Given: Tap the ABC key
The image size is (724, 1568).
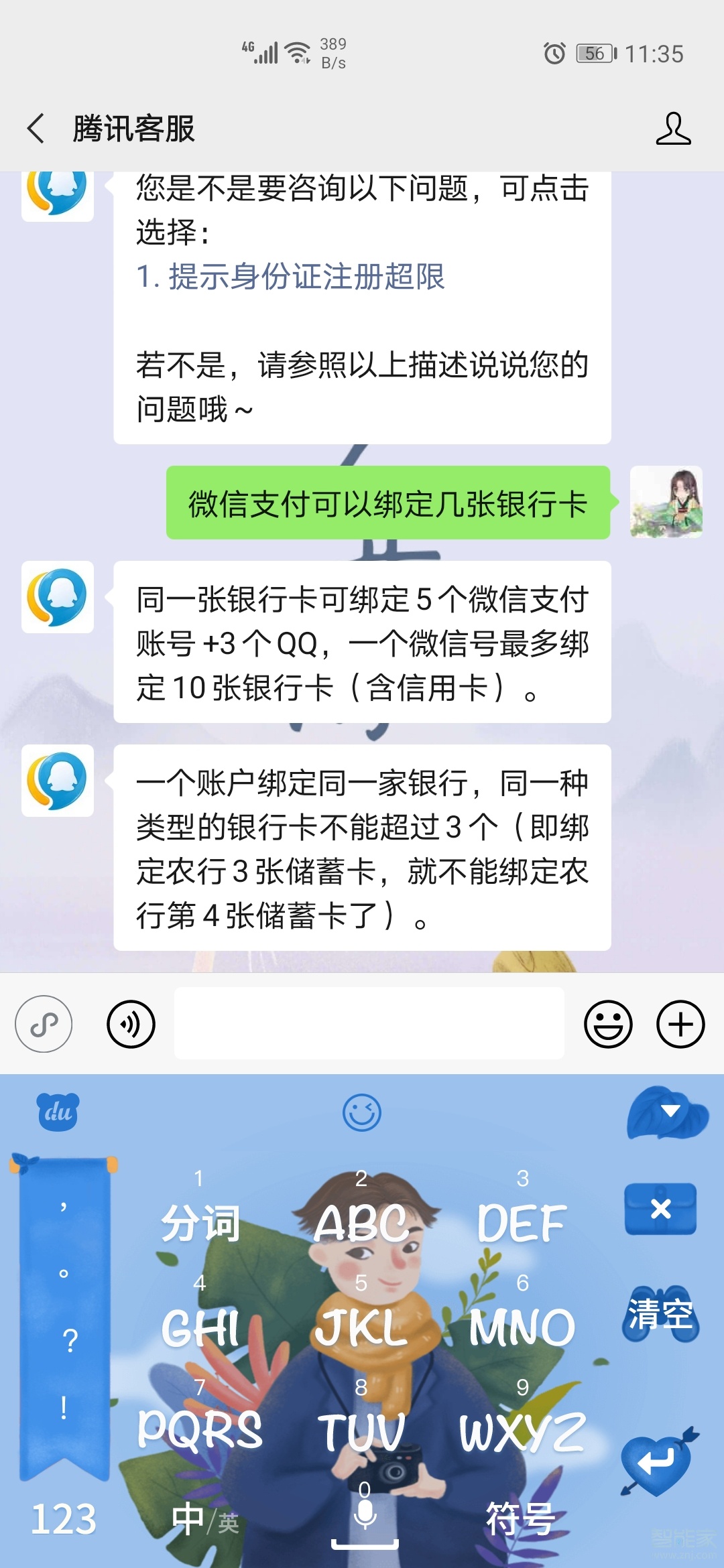Looking at the screenshot, I should click(362, 1222).
